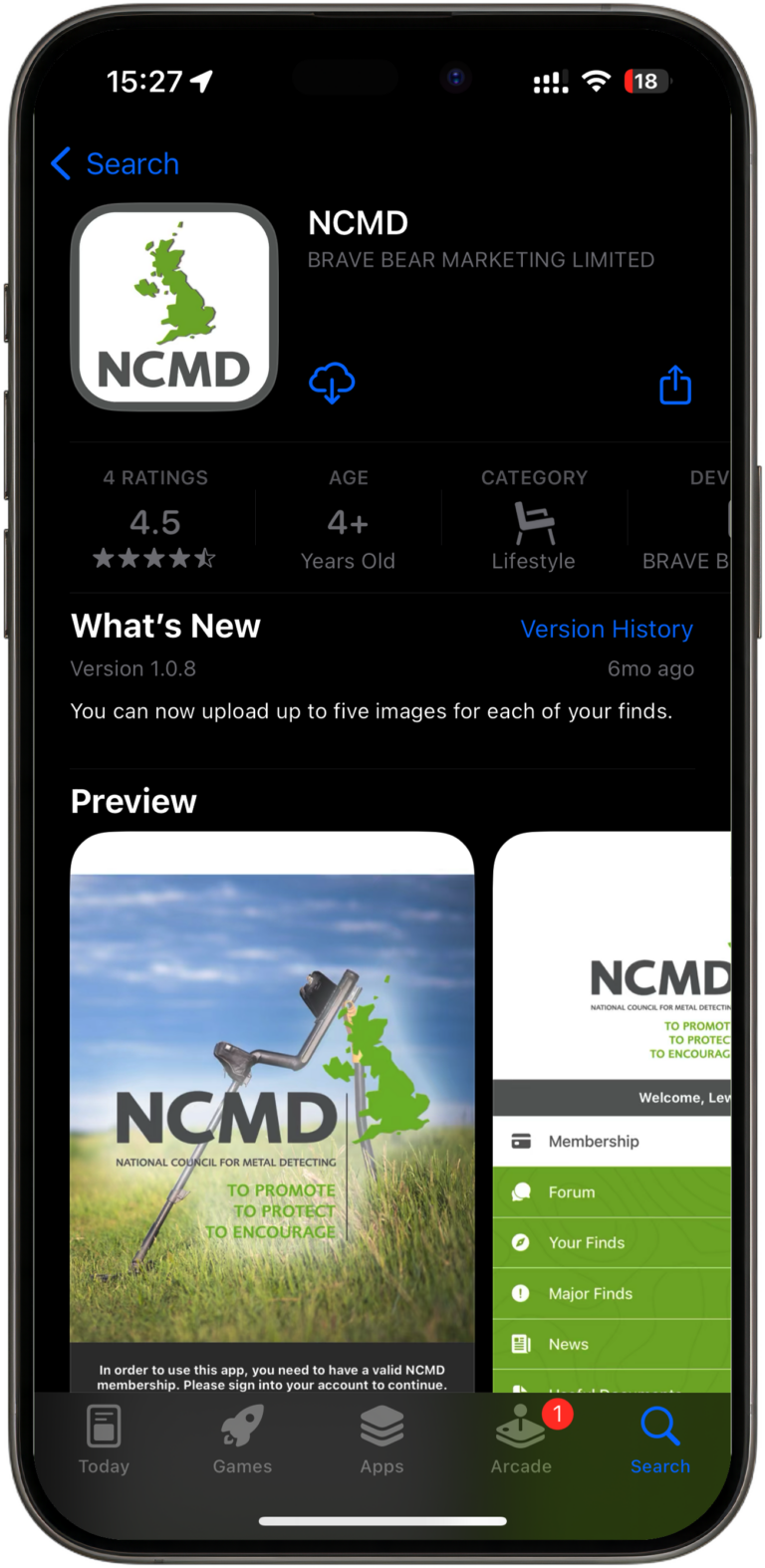This screenshot has width=765, height=1568.
Task: Download the NCMD app via cloud icon
Action: (332, 384)
